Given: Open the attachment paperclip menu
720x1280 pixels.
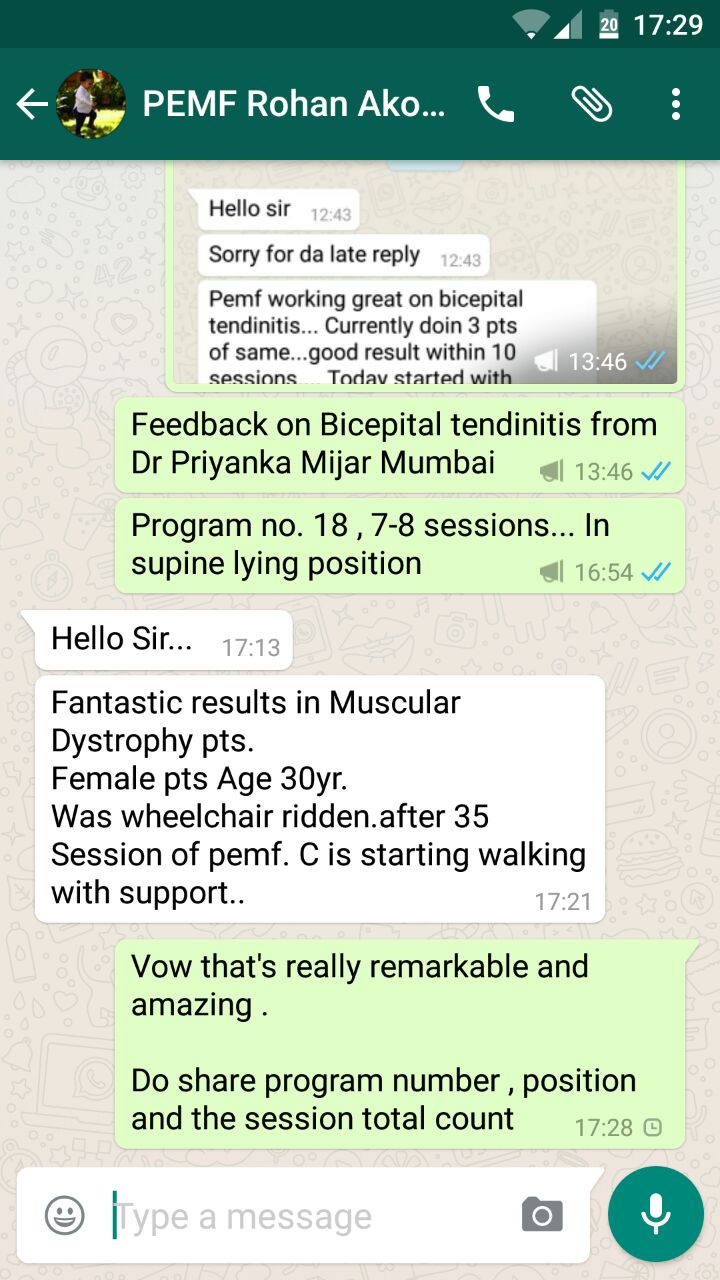Looking at the screenshot, I should (591, 104).
